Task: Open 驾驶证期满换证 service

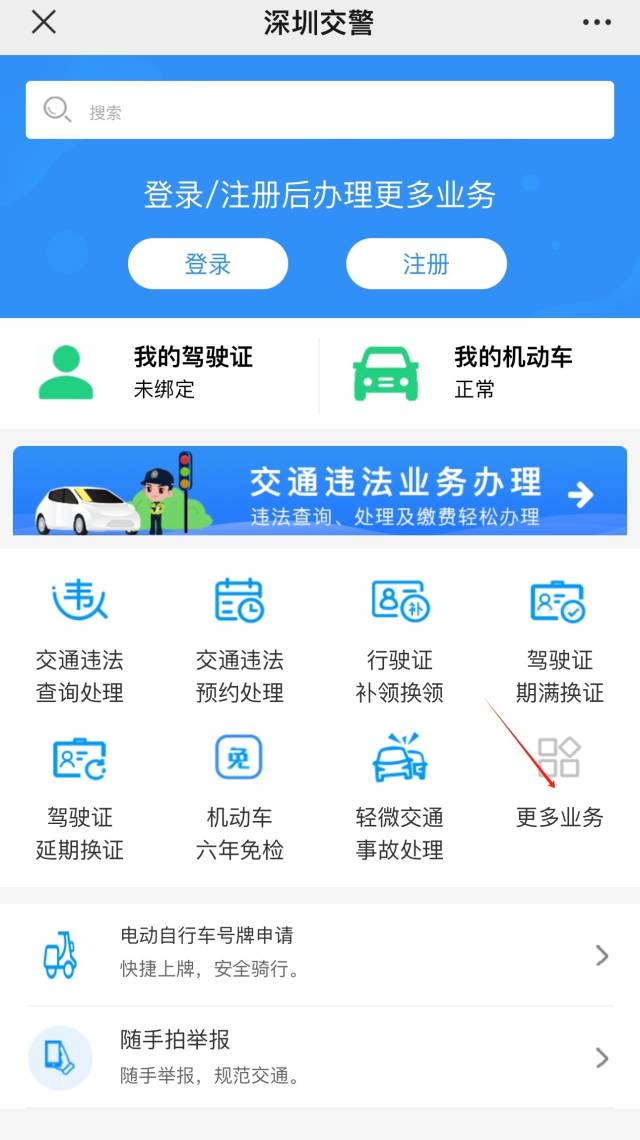Action: pyautogui.click(x=559, y=640)
